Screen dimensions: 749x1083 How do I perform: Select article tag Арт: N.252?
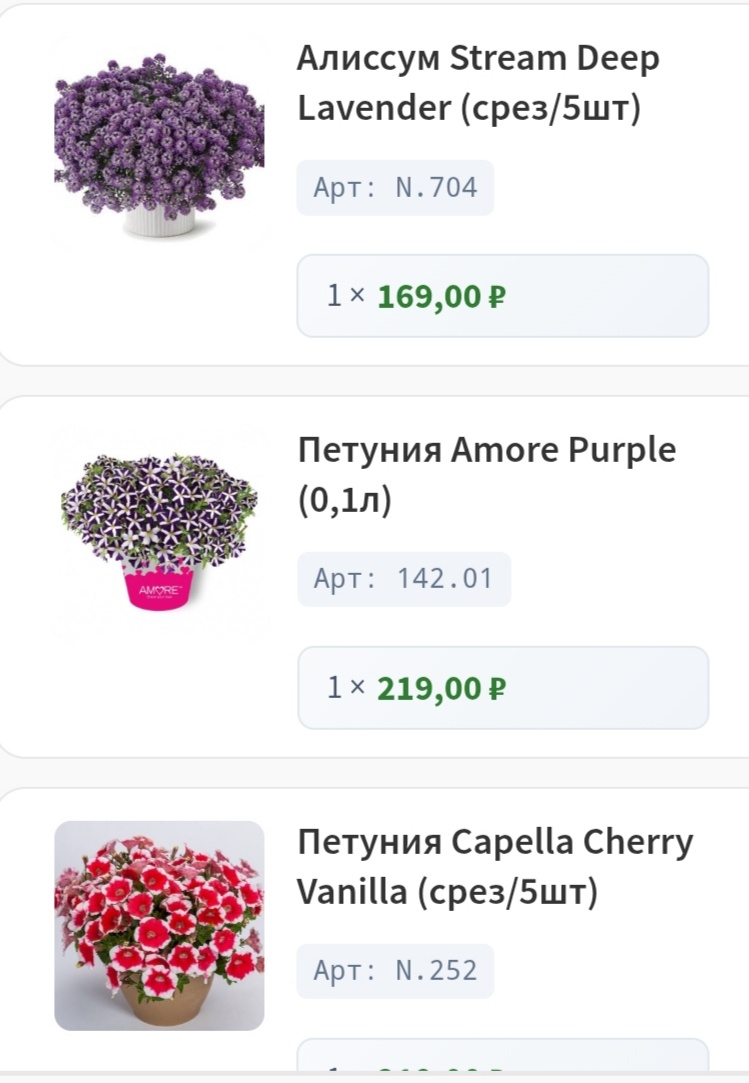[394, 970]
